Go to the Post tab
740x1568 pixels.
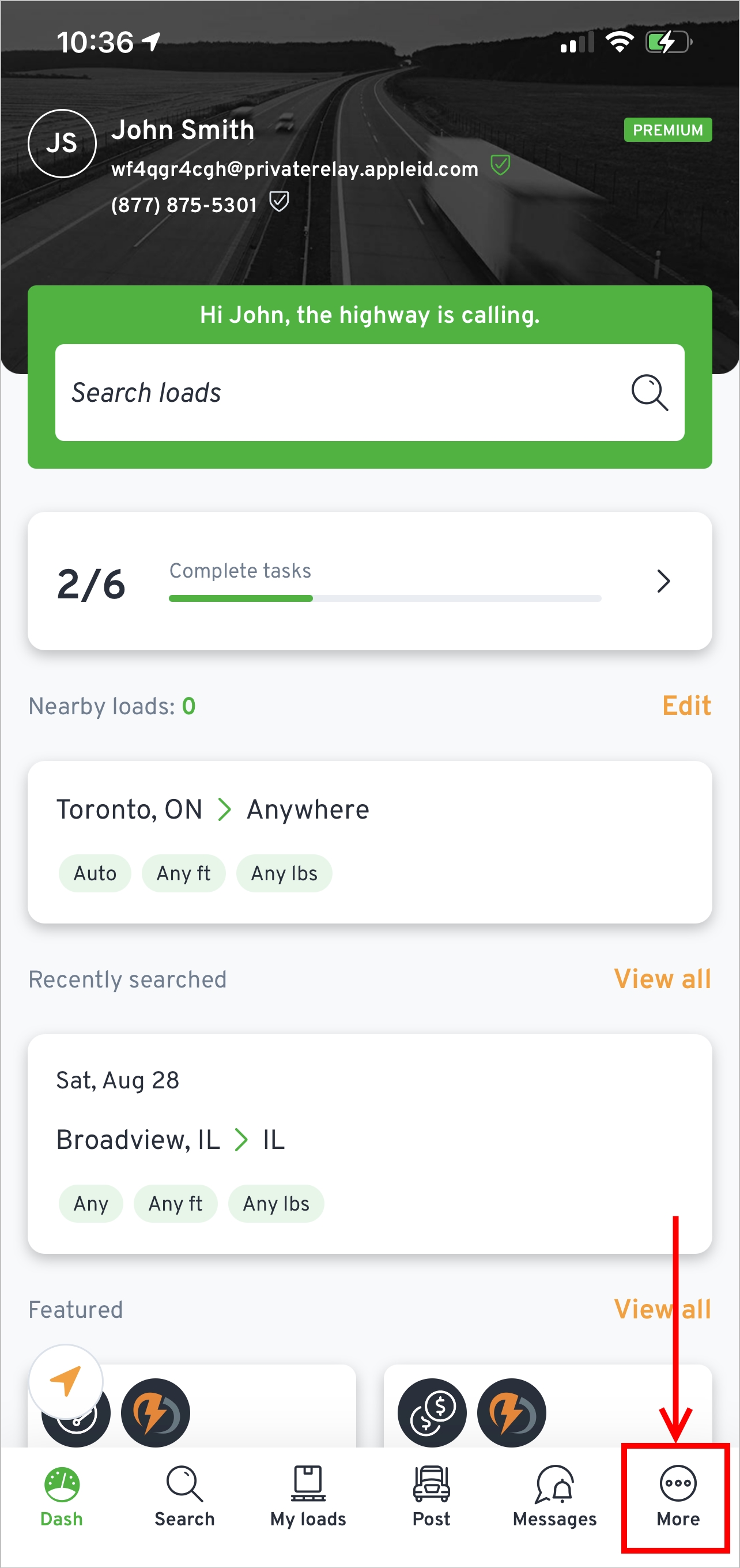tap(431, 1497)
